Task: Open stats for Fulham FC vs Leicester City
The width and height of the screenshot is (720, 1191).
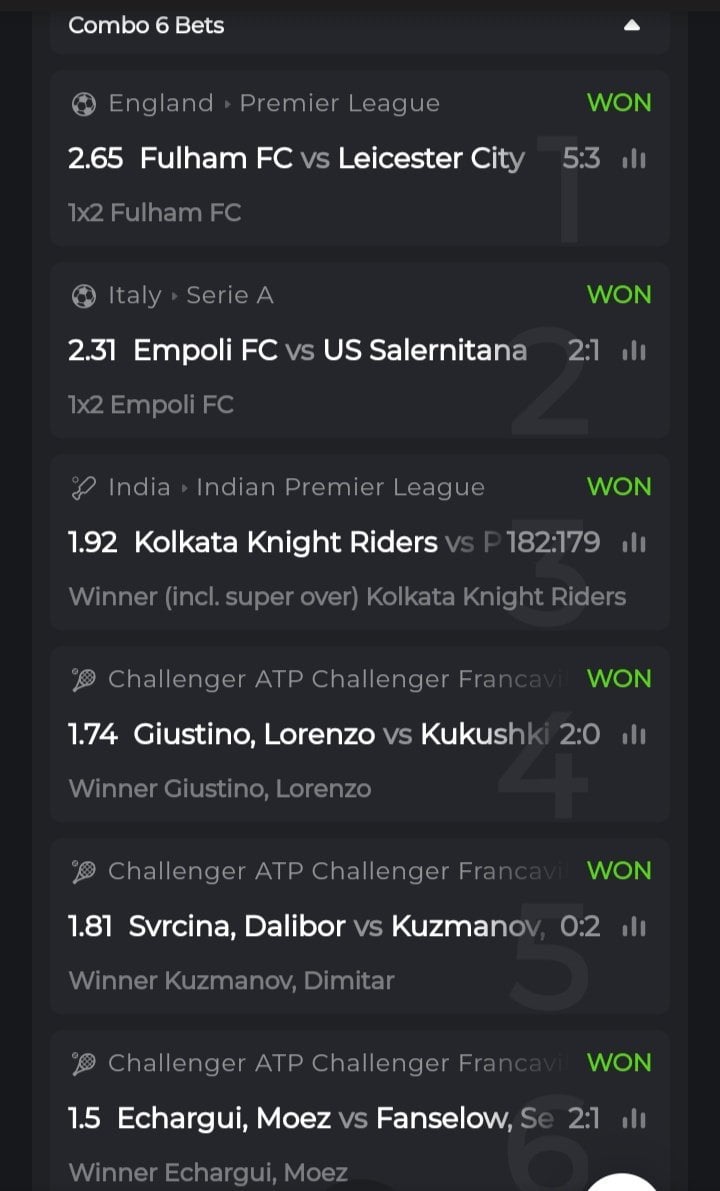Action: coord(634,159)
